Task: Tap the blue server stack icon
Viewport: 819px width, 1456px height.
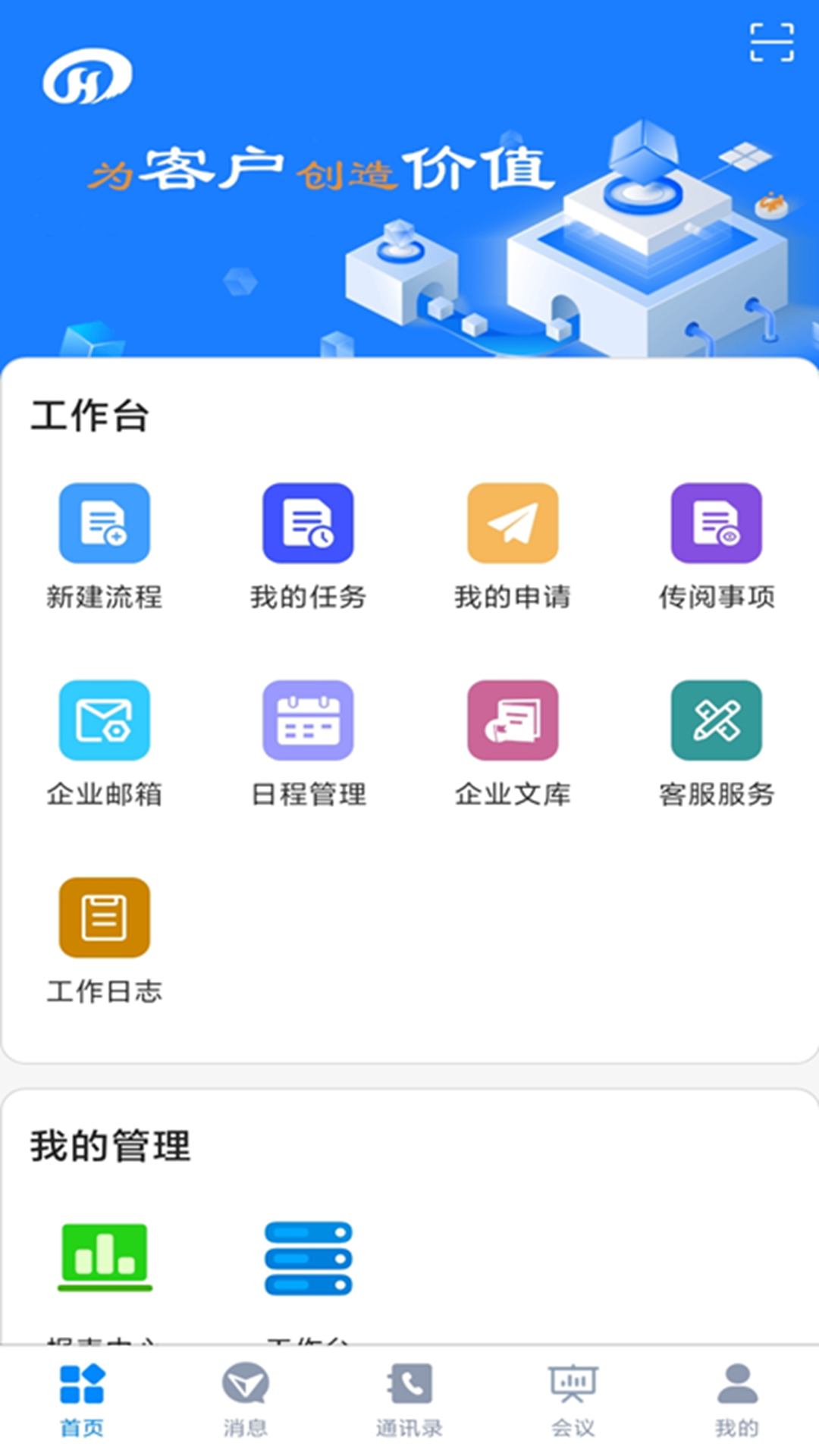Action: click(x=308, y=1258)
